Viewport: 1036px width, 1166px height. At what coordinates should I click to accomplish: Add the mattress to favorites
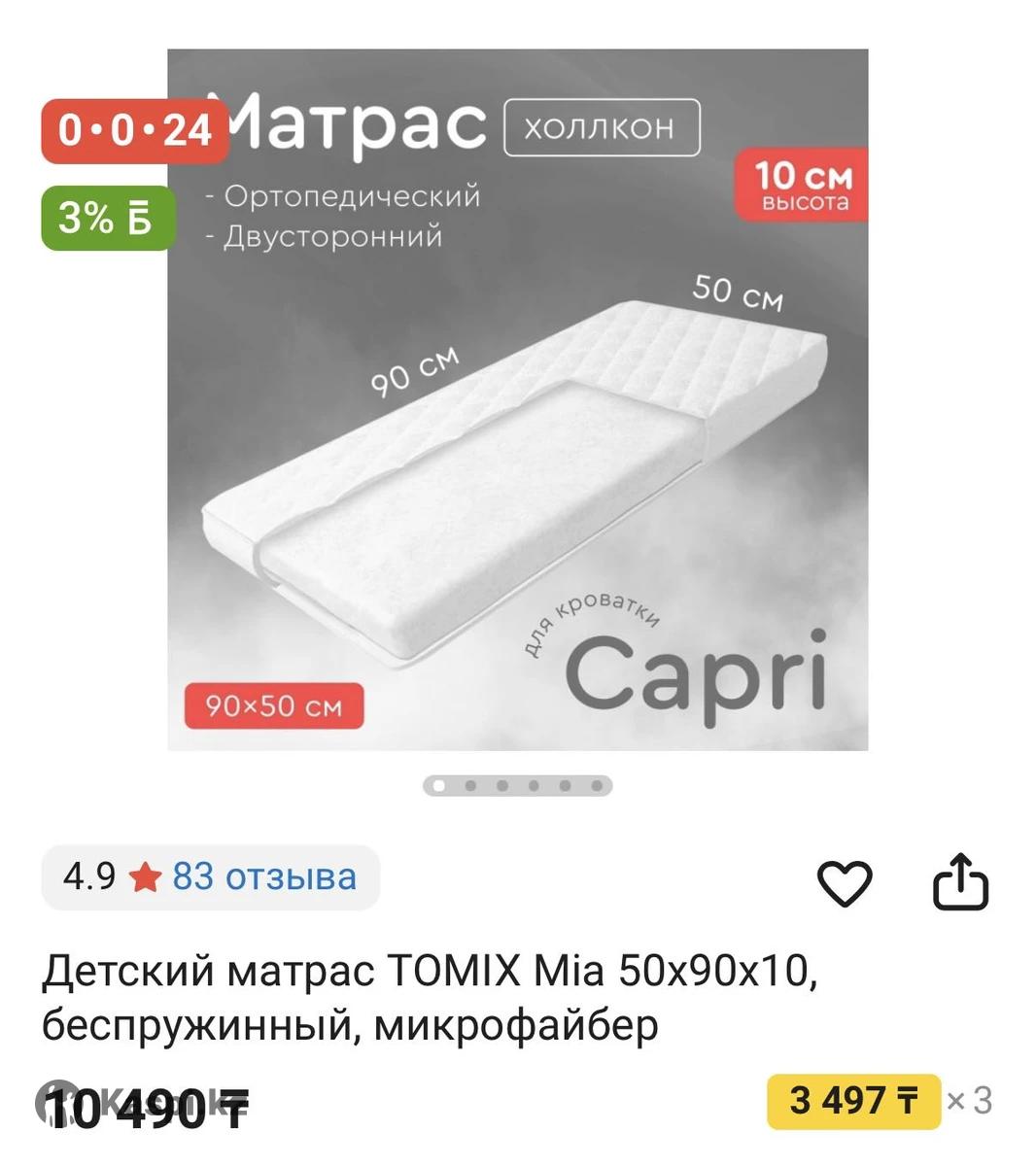point(844,883)
